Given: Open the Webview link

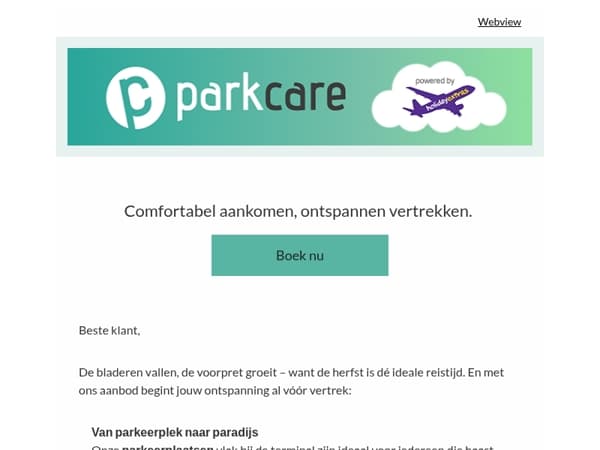Looking at the screenshot, I should [499, 22].
